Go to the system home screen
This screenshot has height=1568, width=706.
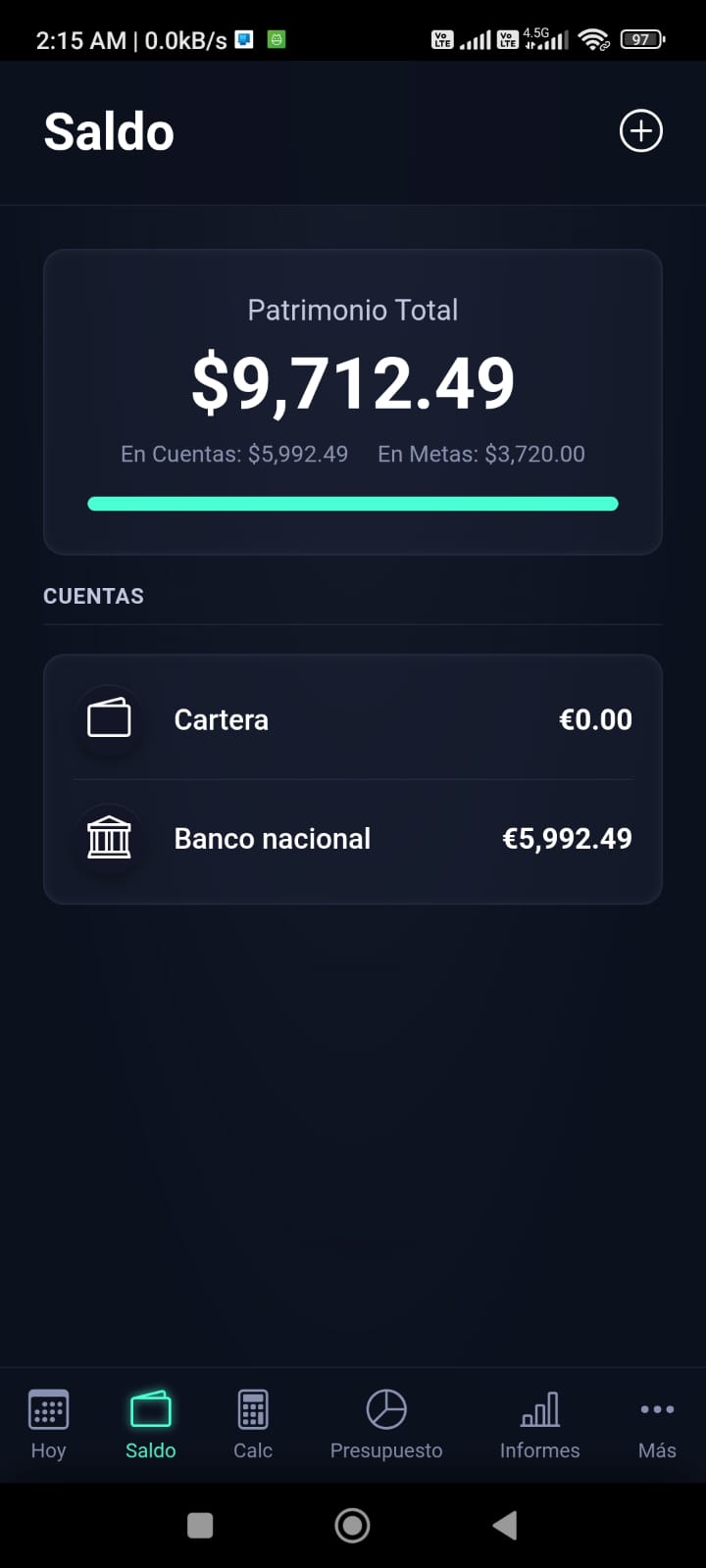tap(353, 1525)
